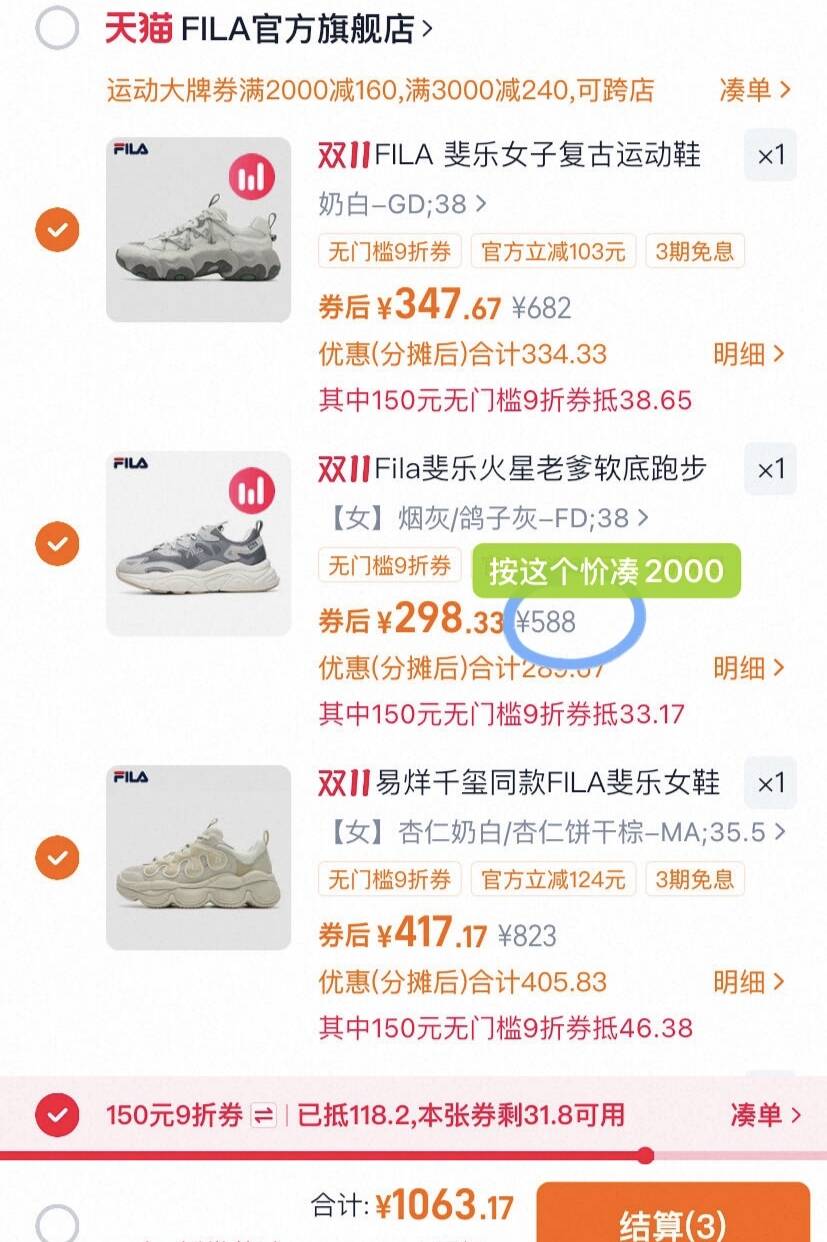This screenshot has width=827, height=1242.
Task: Change the 烟灰/鸽子灰-FD;38 variant
Action: pyautogui.click(x=487, y=518)
